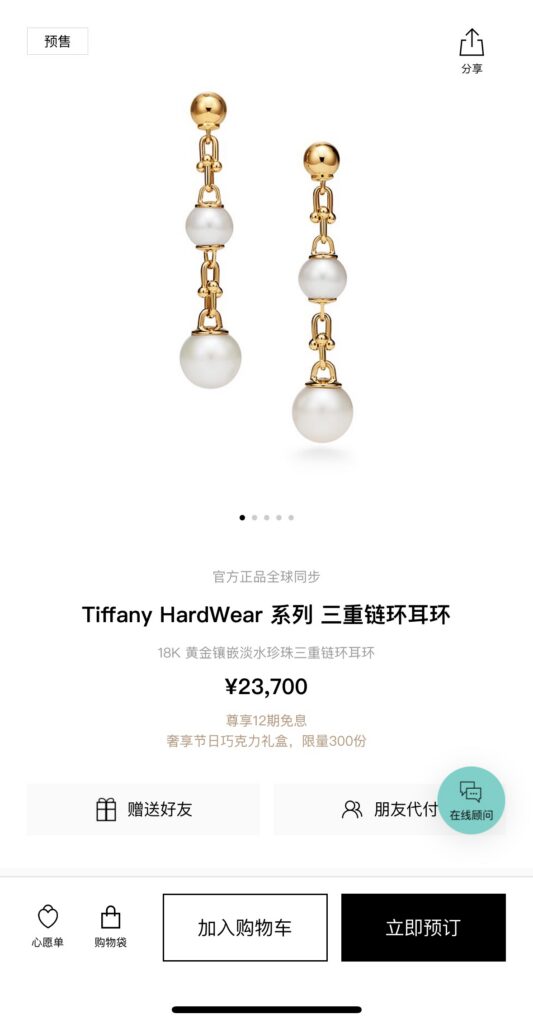The height and width of the screenshot is (1024, 533).
Task: Share this earring product page
Action: pos(472,51)
